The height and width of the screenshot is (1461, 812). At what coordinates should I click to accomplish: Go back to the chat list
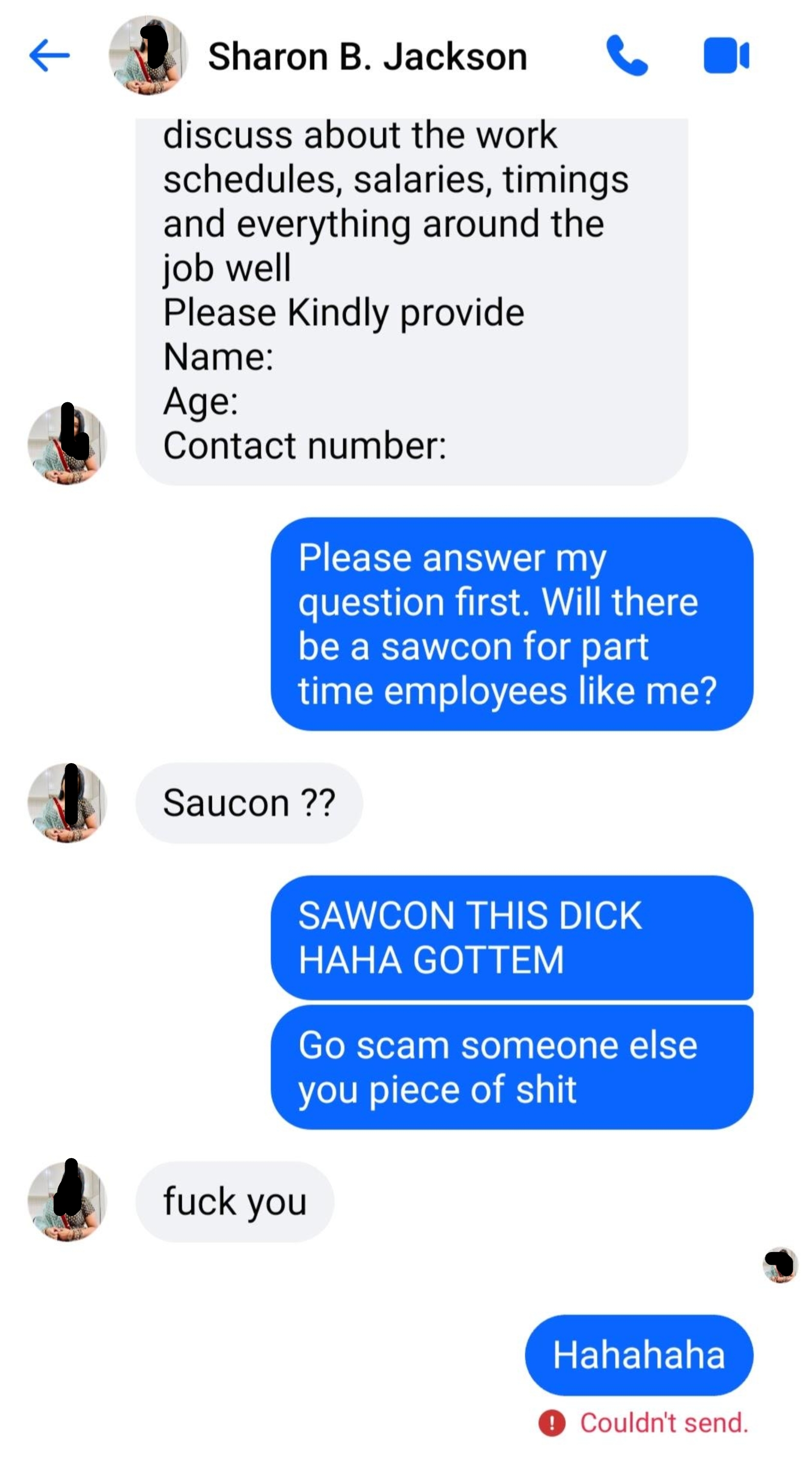(x=49, y=56)
